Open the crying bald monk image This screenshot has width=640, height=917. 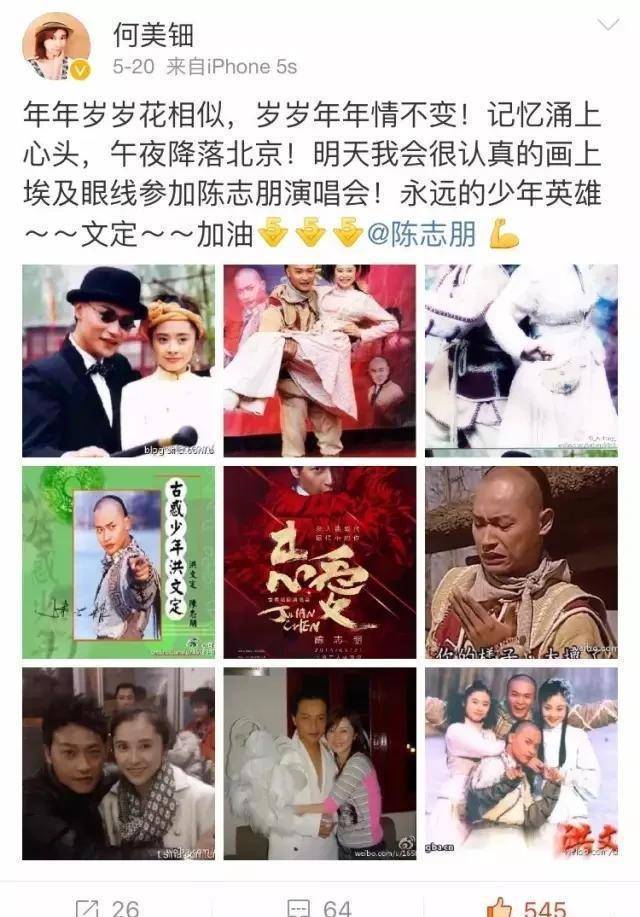click(x=521, y=562)
